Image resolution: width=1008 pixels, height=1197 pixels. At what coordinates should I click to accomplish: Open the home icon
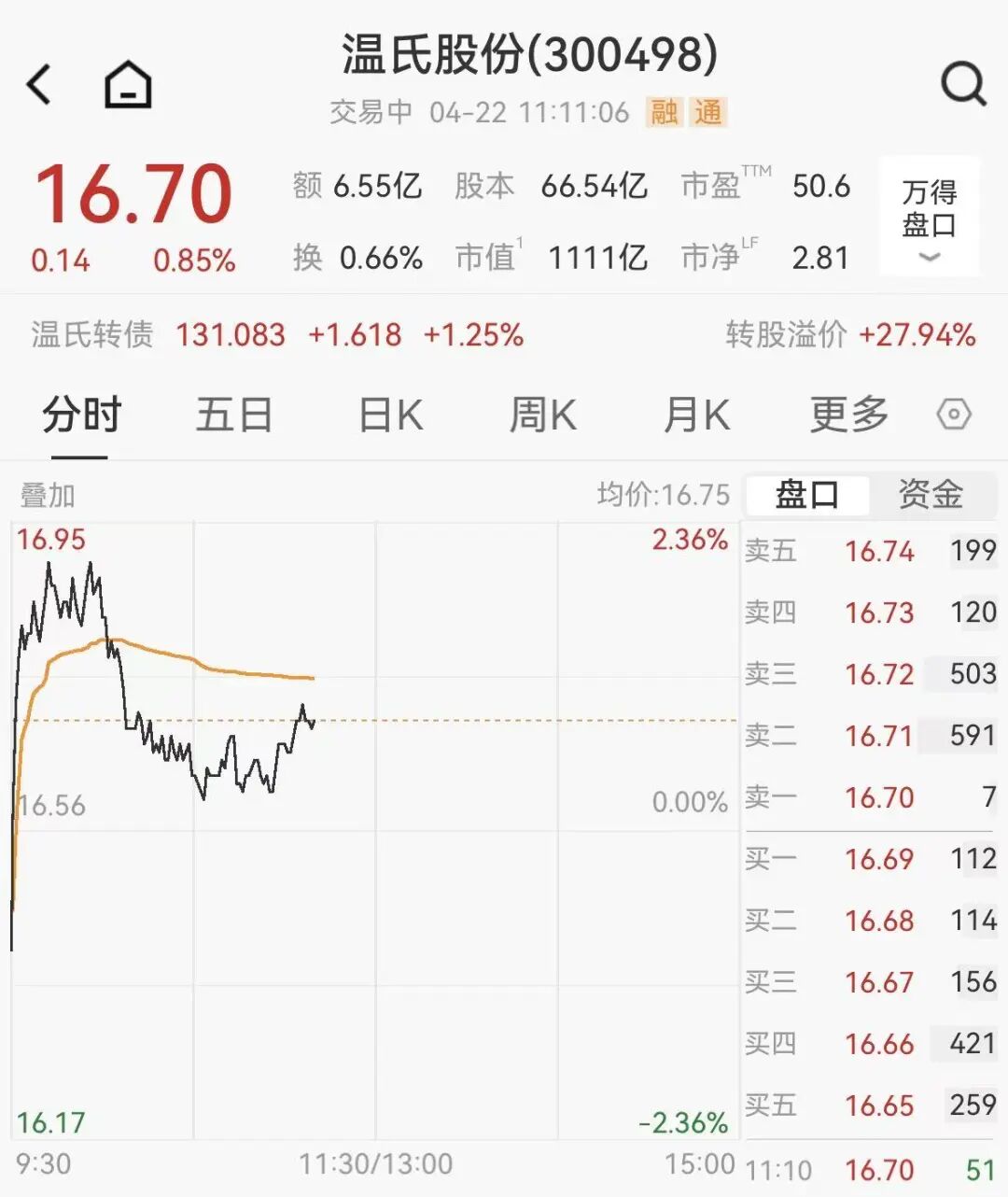pos(128,85)
